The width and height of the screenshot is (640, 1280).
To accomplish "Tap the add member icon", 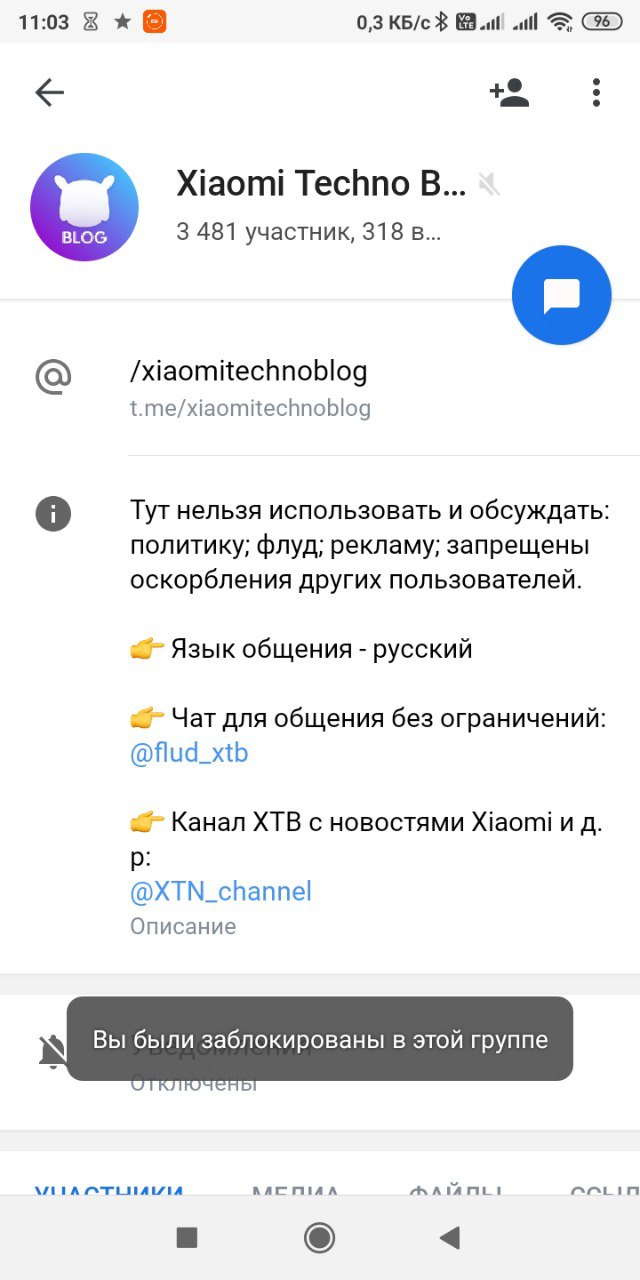I will 509,93.
